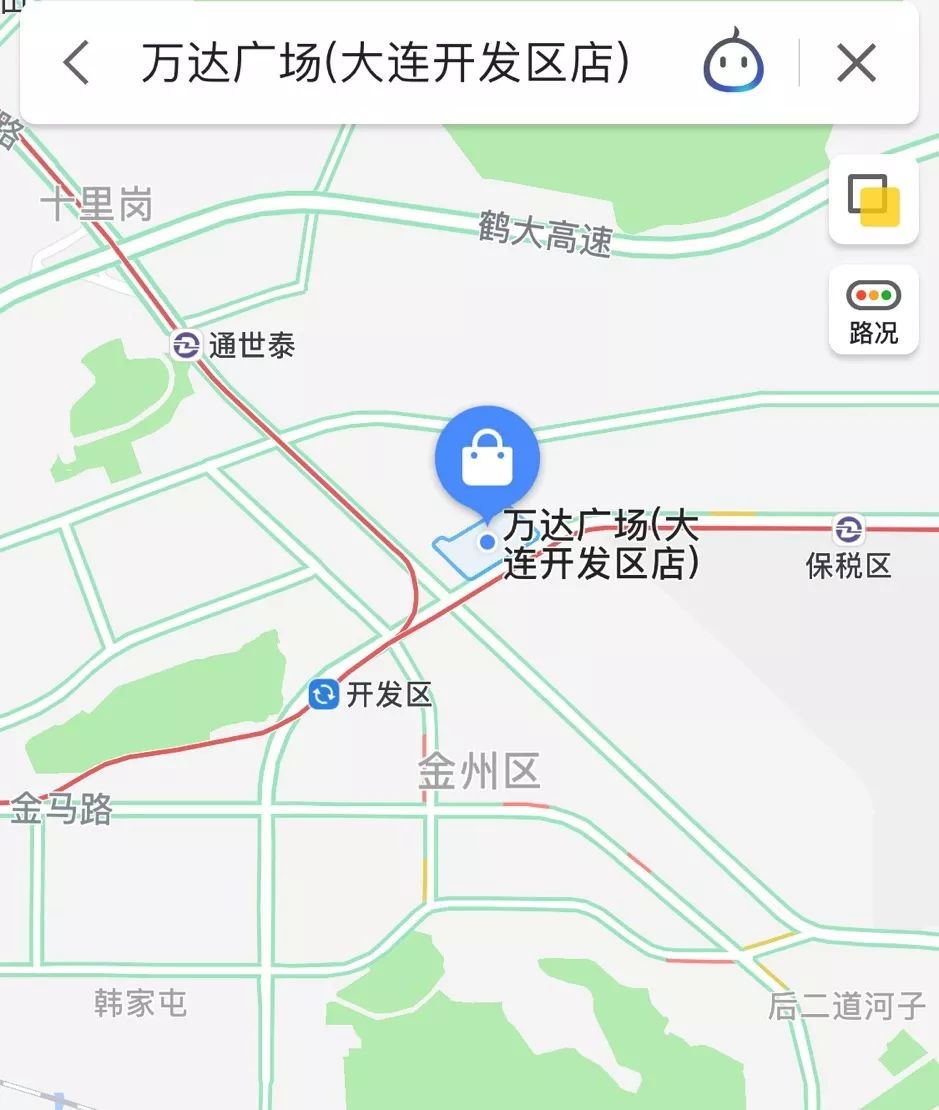Open the map layers button
939x1110 pixels.
click(x=873, y=199)
